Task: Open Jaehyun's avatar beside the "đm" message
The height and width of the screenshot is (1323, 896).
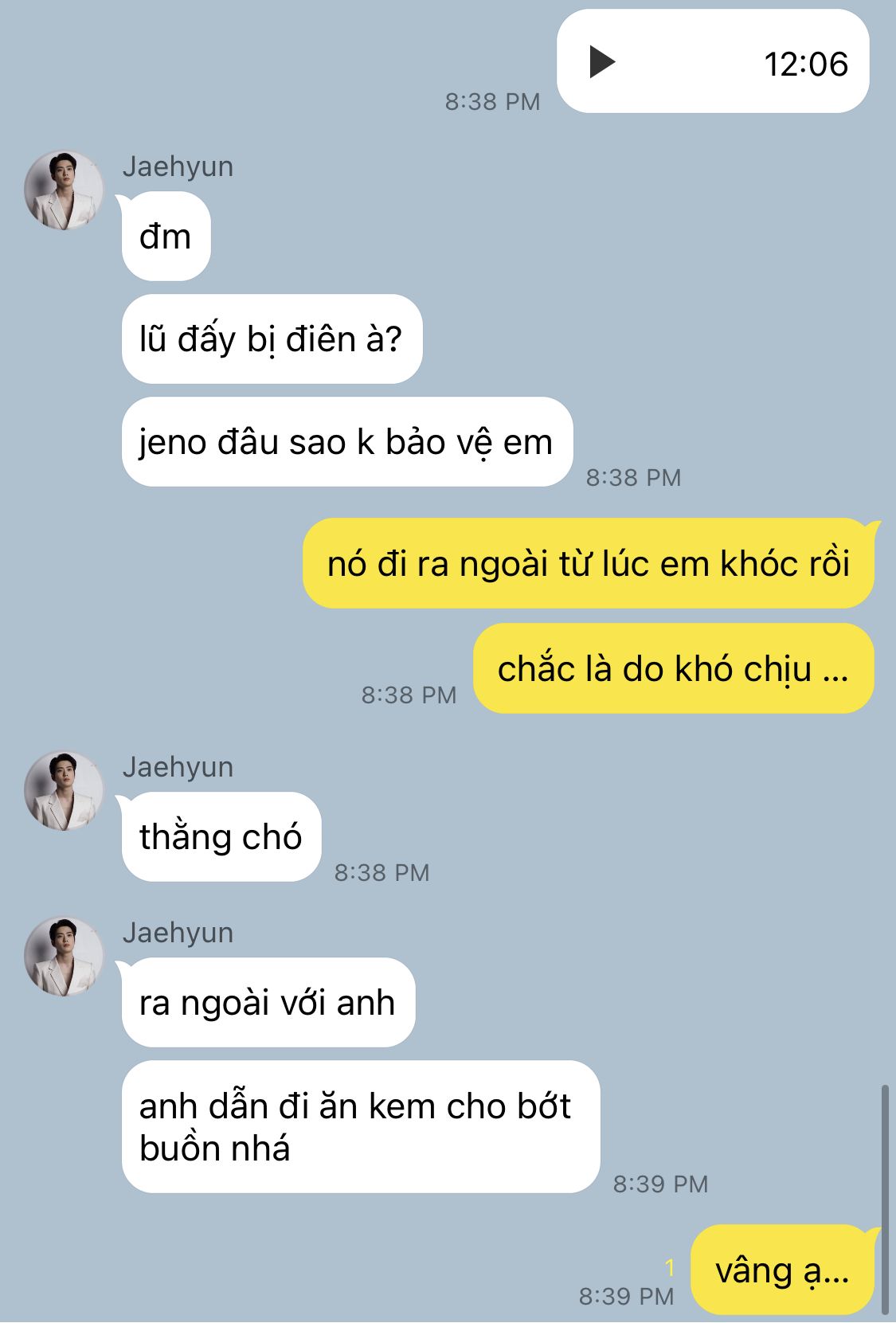Action: pyautogui.click(x=64, y=190)
